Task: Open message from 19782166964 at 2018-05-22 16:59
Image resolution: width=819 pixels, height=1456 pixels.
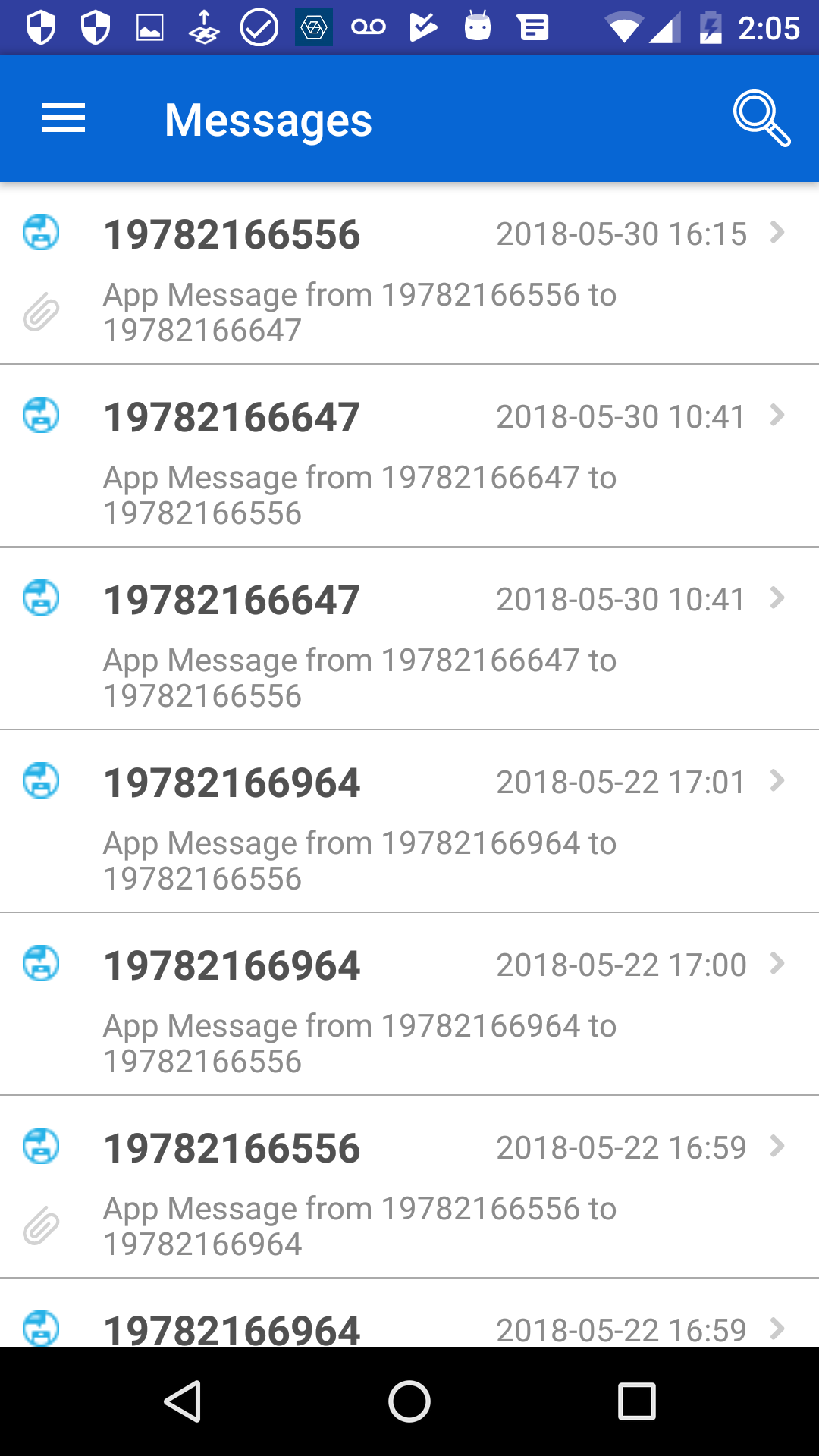Action: 409,1313
